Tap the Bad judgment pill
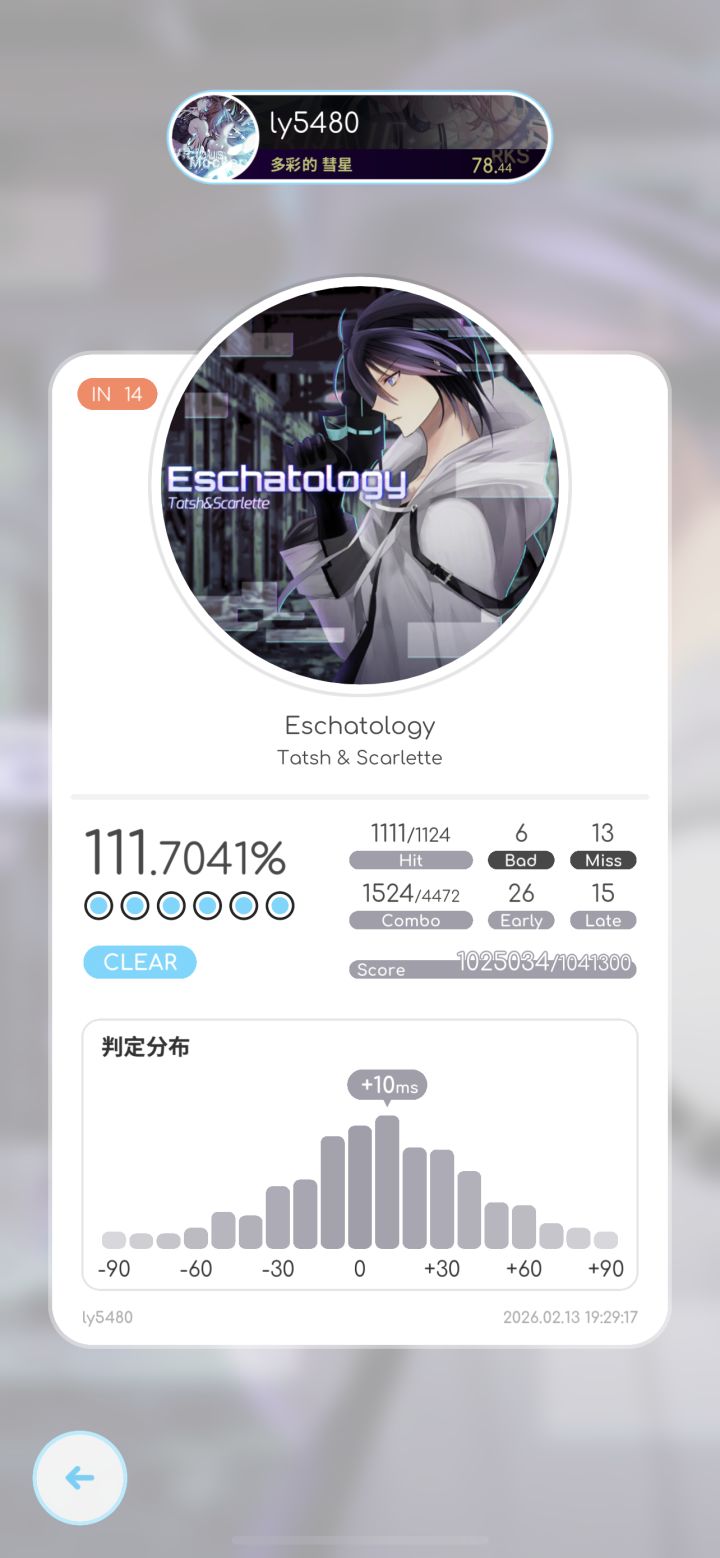 520,860
